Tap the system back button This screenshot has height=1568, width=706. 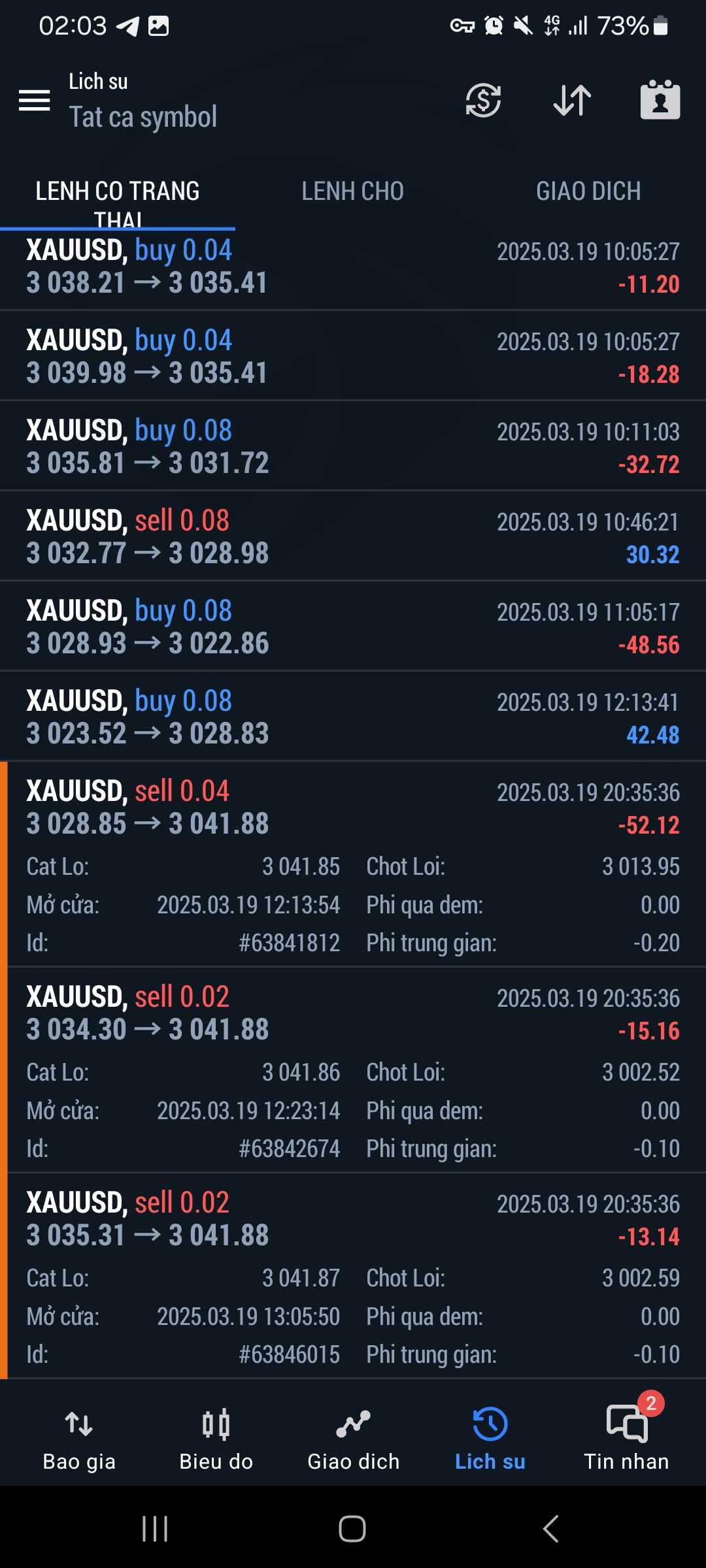[551, 1529]
